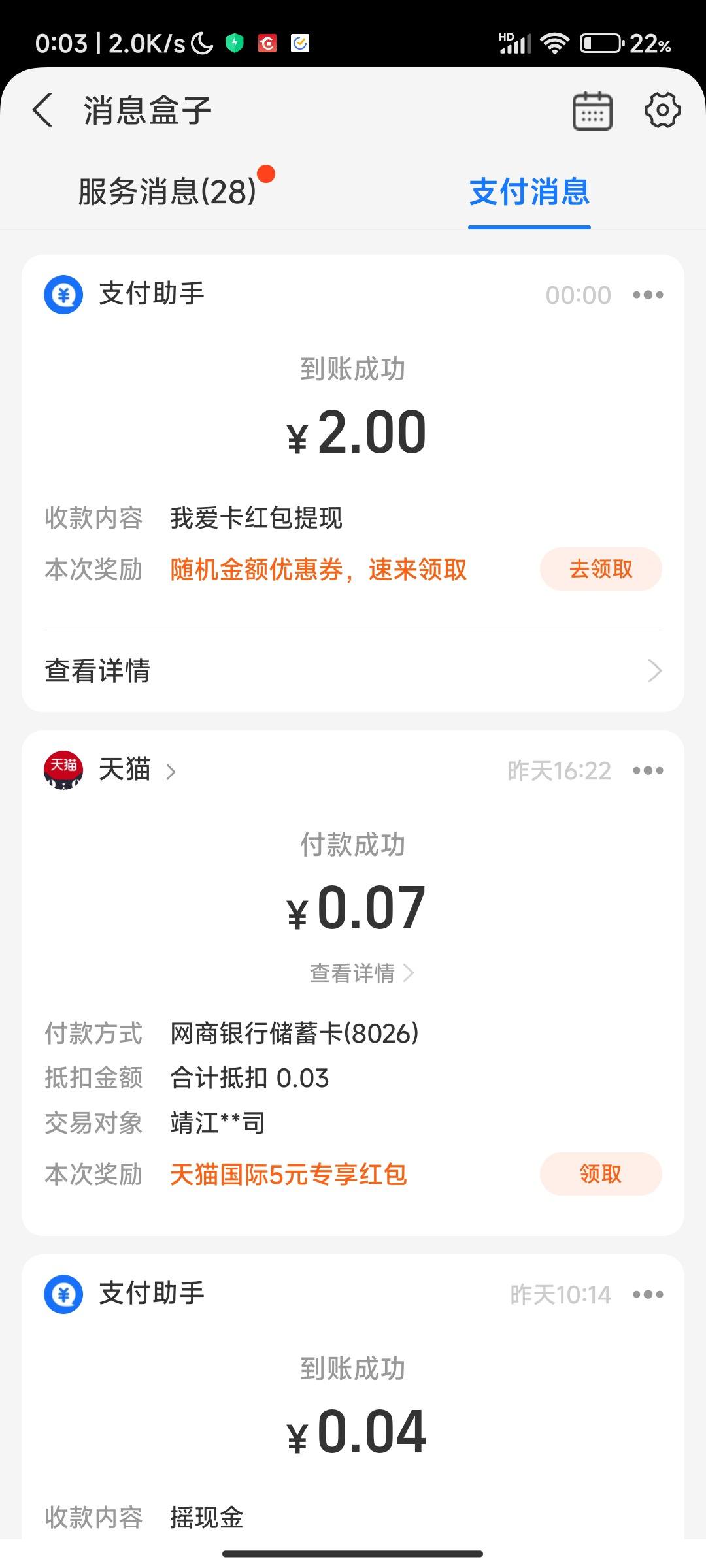Viewport: 706px width, 1568px height.
Task: Open more options on 00:00 支付助手 message
Action: click(648, 295)
